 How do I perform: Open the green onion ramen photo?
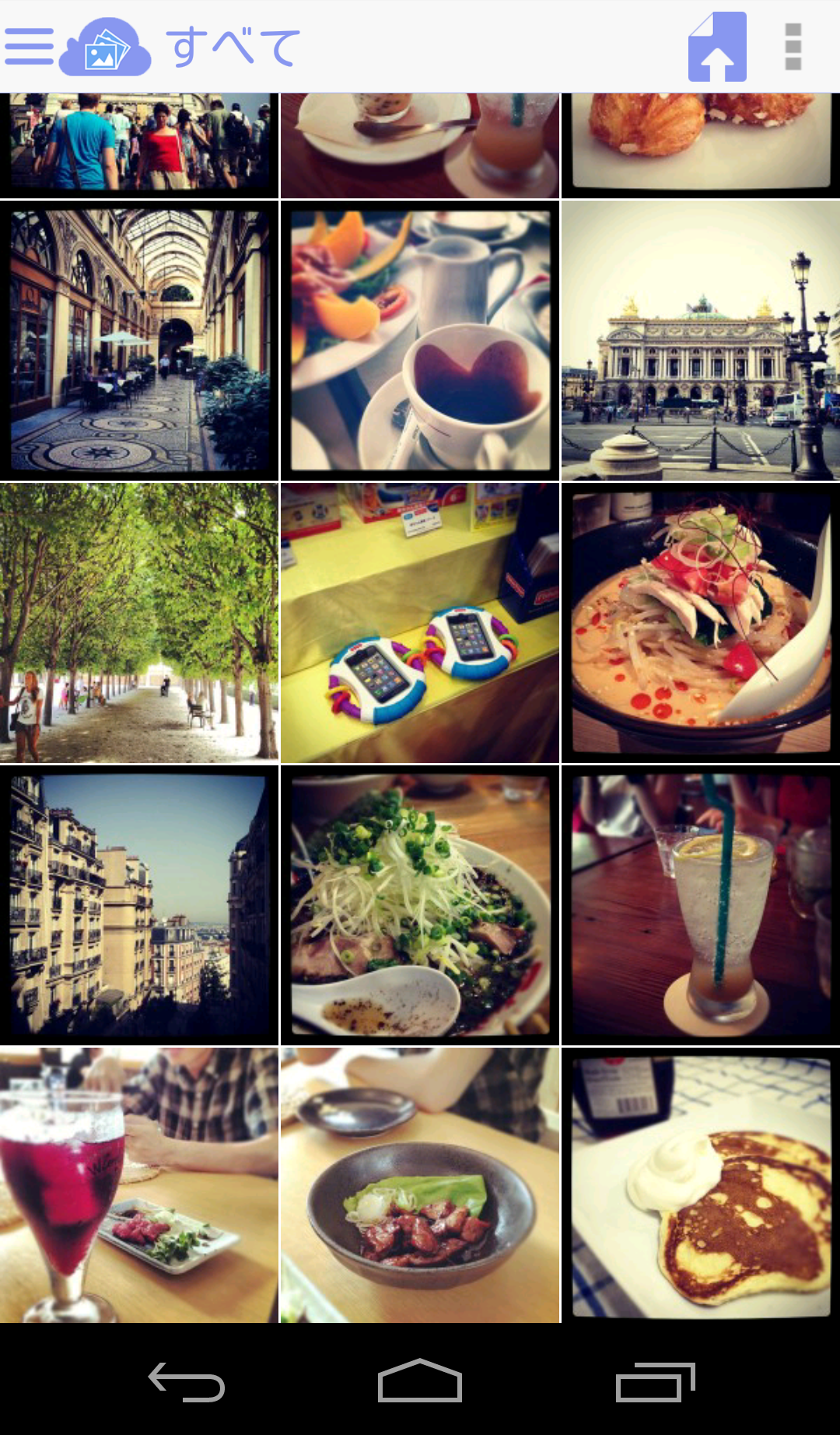coord(420,905)
